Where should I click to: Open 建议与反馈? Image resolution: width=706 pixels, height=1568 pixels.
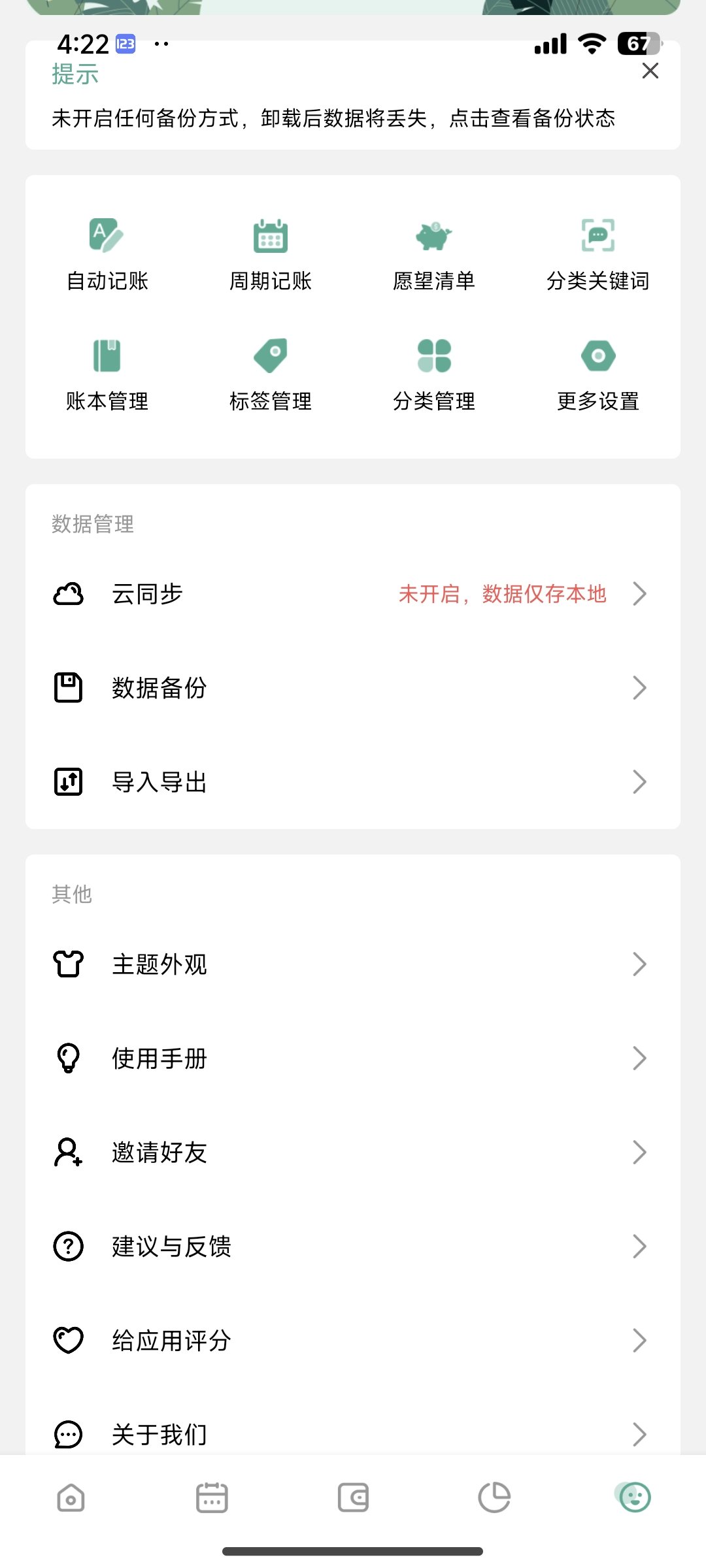click(353, 1247)
